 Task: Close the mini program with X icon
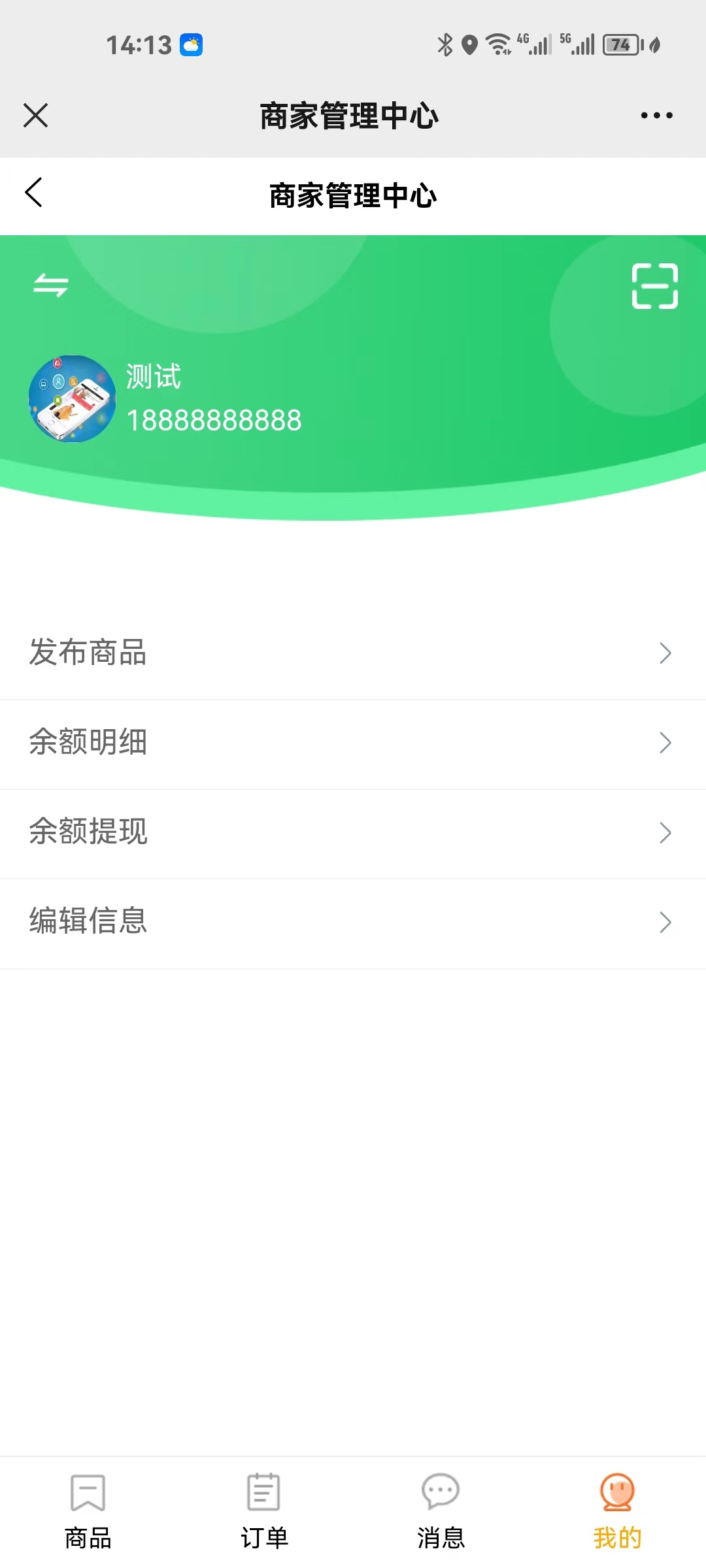point(35,116)
